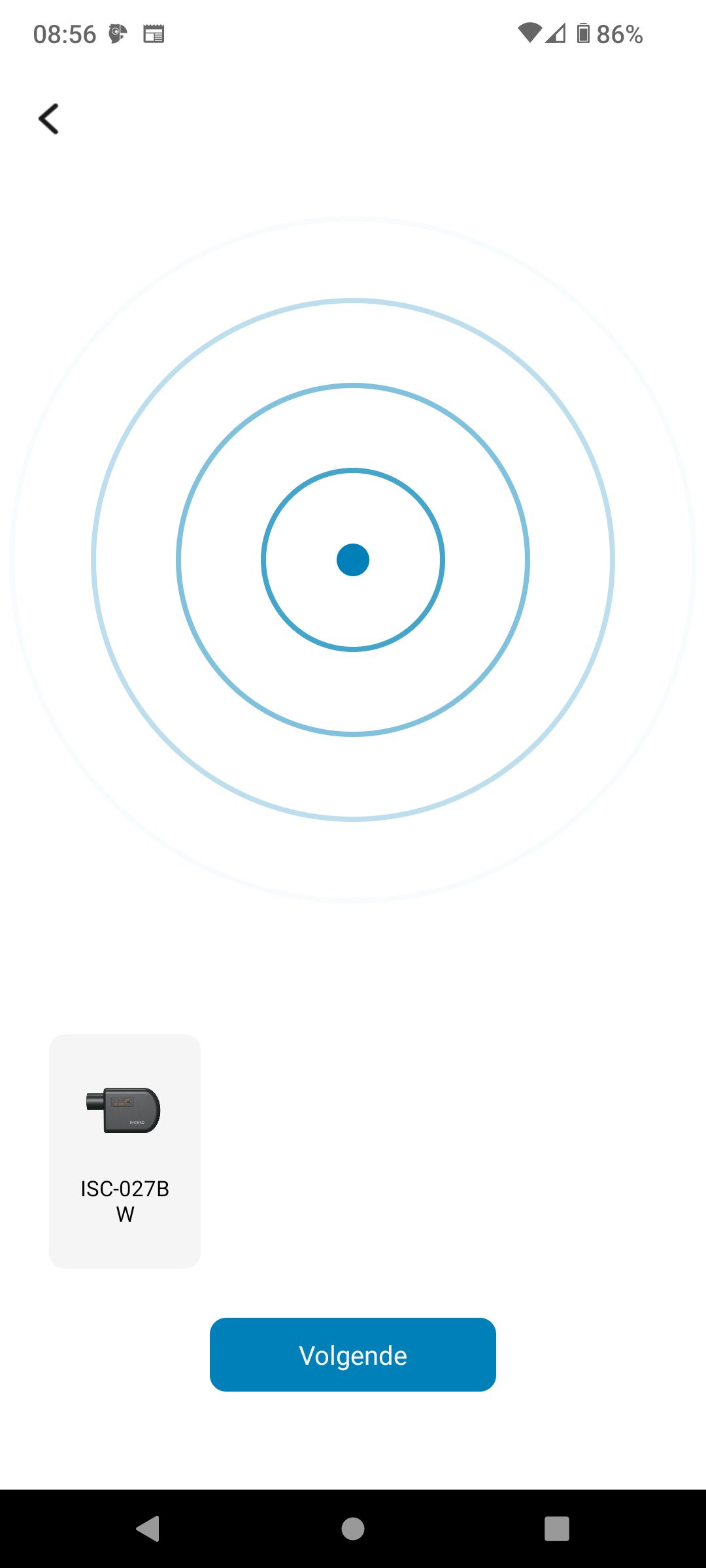The height and width of the screenshot is (1568, 706).
Task: Go to the system home screen
Action: [x=353, y=1529]
